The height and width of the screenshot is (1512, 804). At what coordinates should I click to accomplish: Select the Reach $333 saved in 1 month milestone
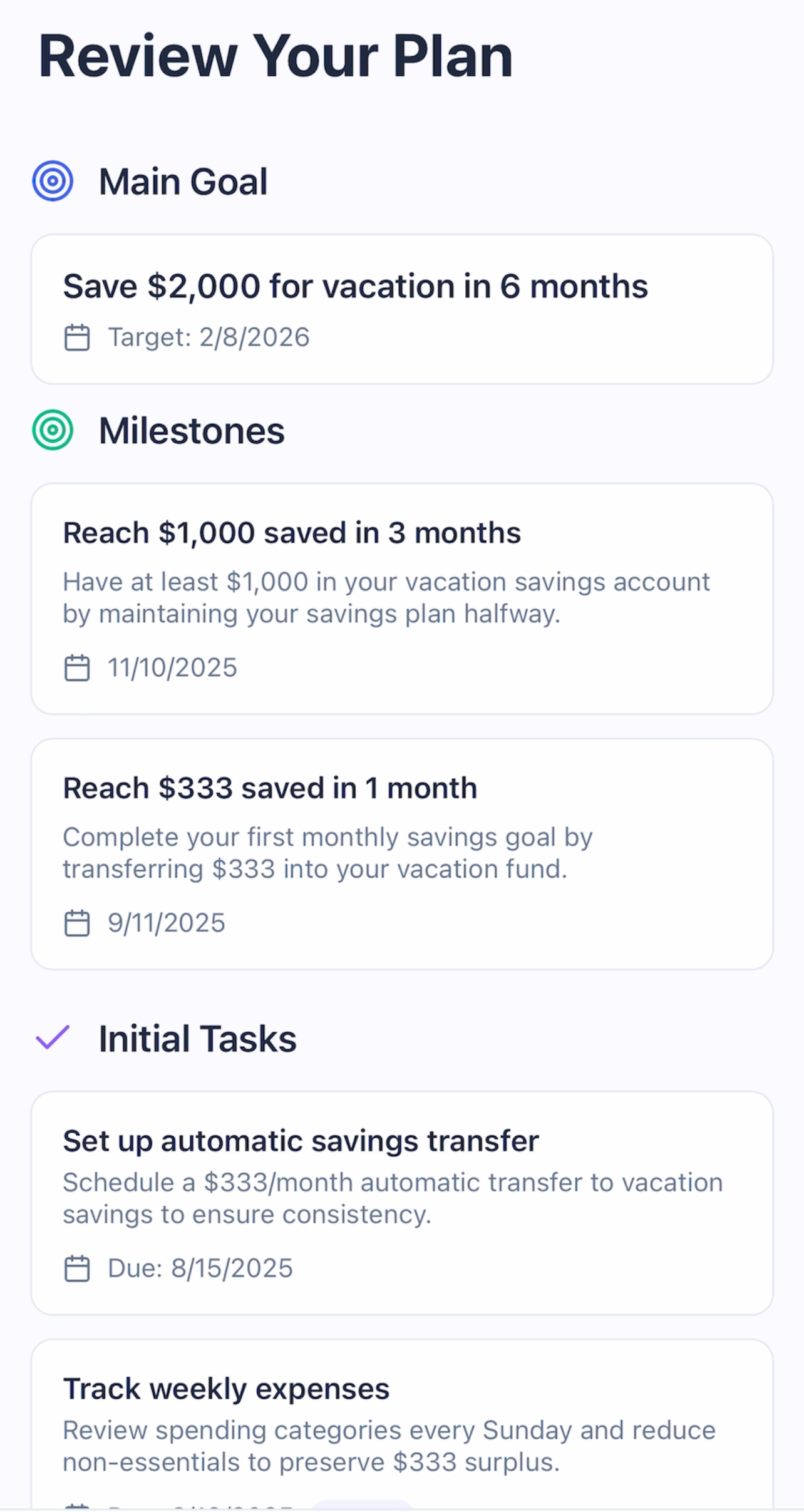(x=402, y=854)
